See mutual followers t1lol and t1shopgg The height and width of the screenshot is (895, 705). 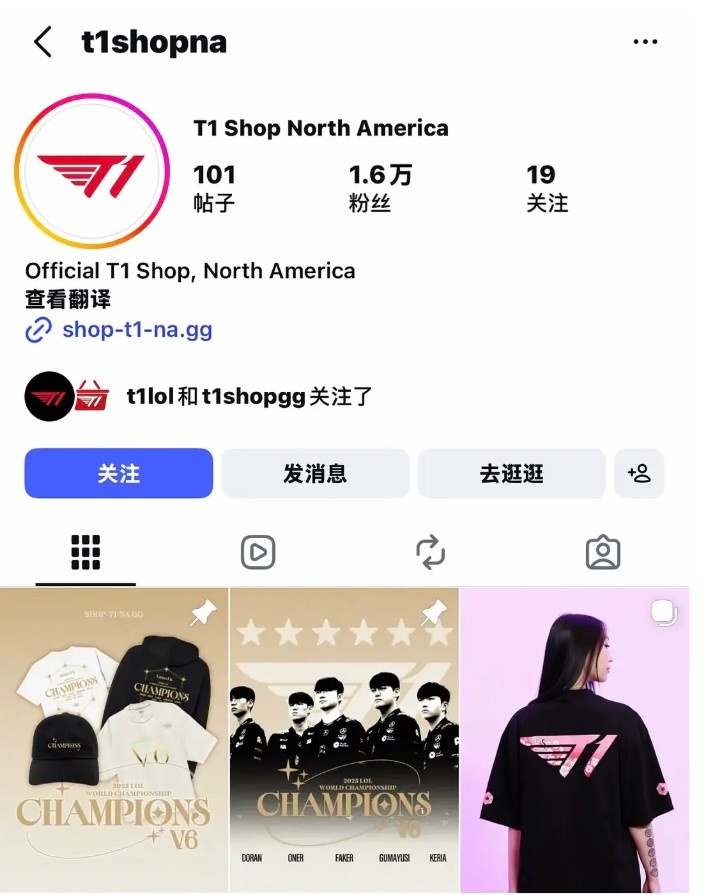coord(248,396)
